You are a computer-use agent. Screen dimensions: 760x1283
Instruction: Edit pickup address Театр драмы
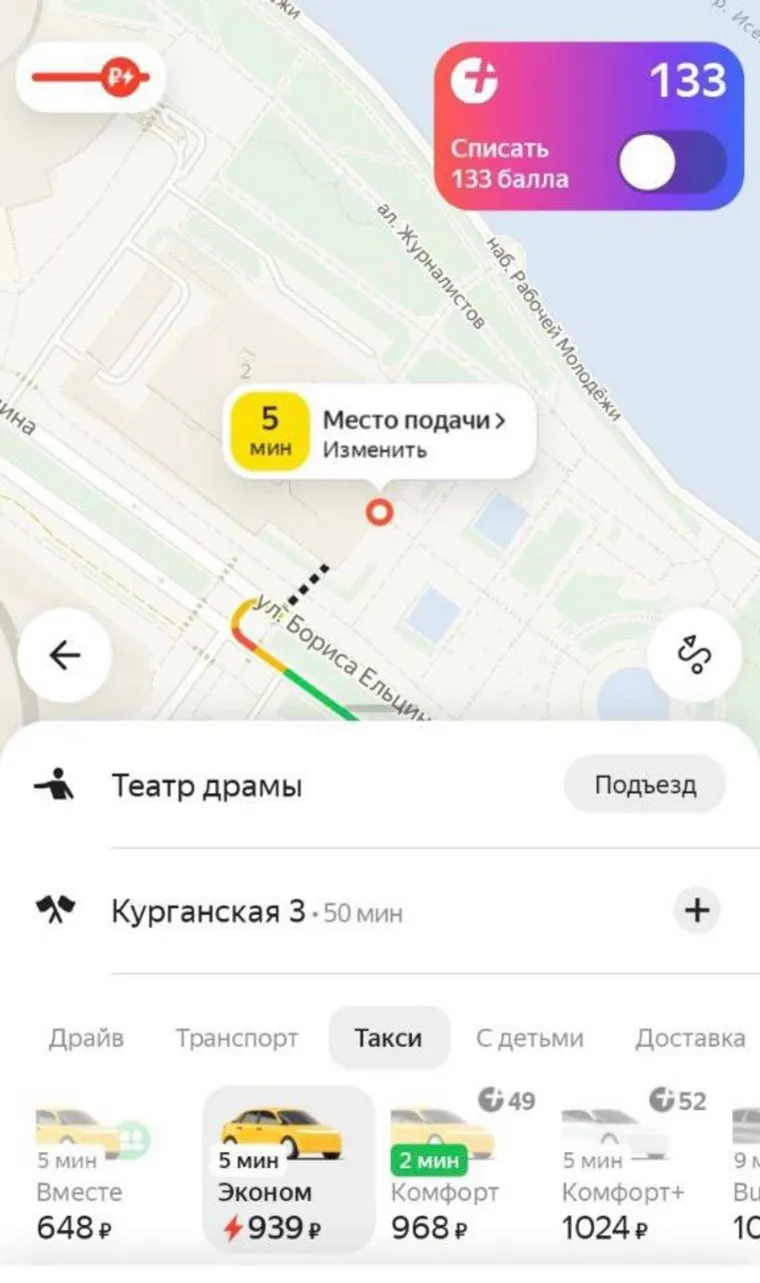pyautogui.click(x=207, y=786)
